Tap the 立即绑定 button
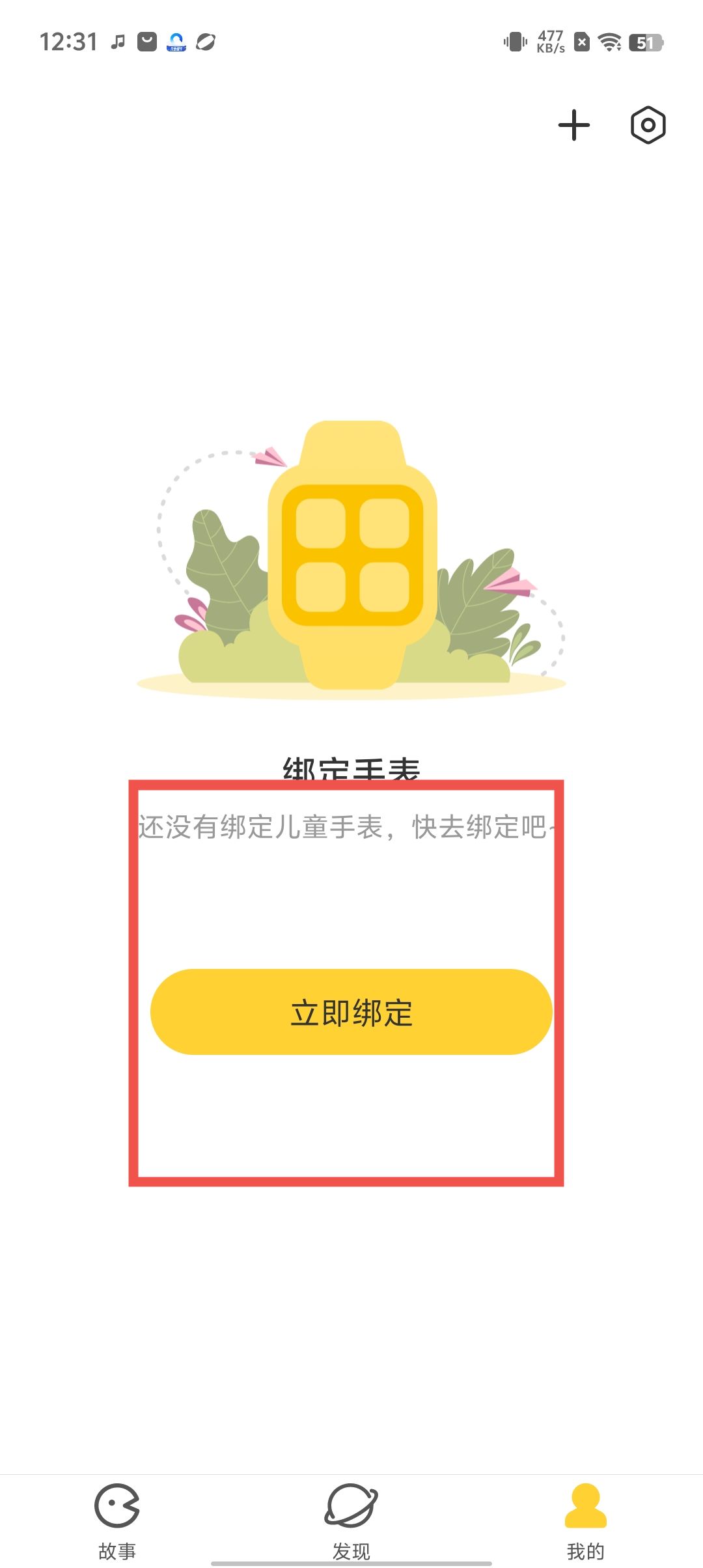 tap(351, 1012)
